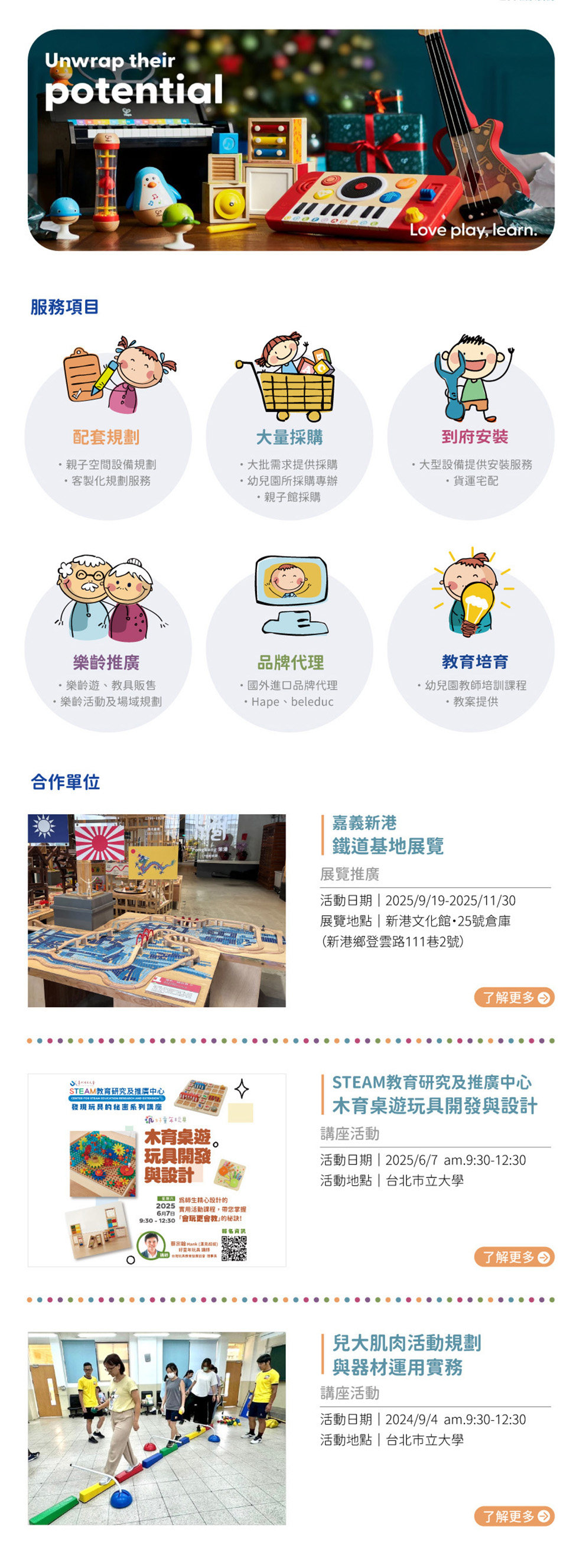Select 了解更多 for 兒大肌肉活動規劃與器材運用實務
The width and height of the screenshot is (586, 1568).
click(513, 1515)
